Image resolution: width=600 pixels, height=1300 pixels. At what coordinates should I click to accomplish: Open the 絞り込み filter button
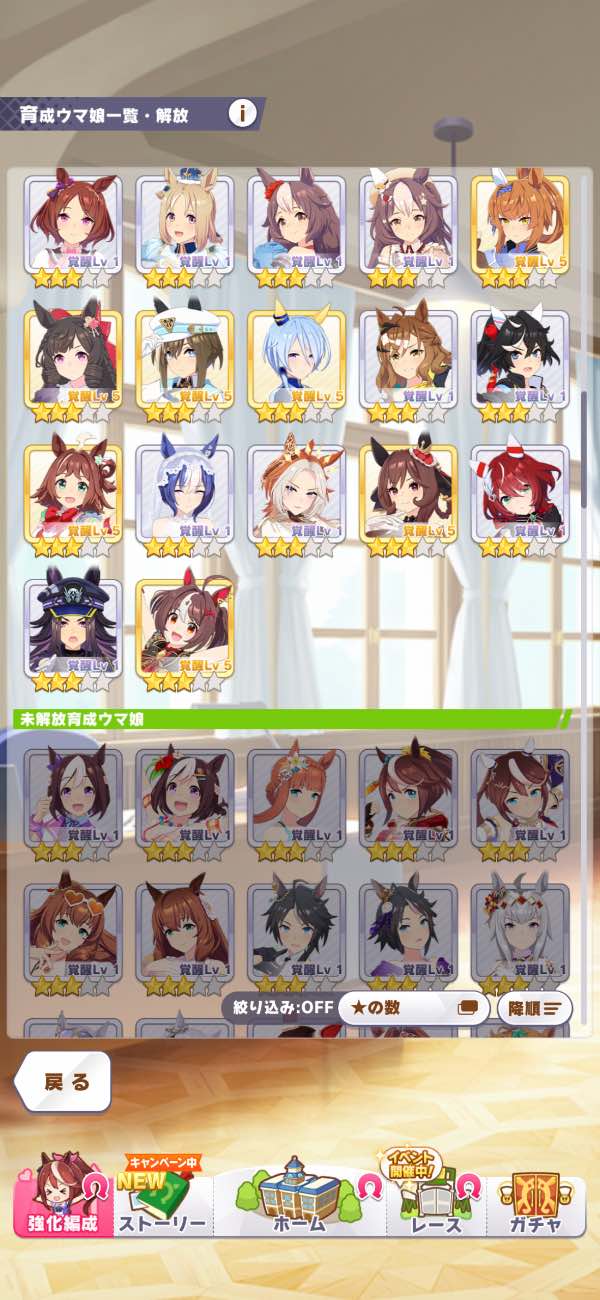click(278, 1007)
